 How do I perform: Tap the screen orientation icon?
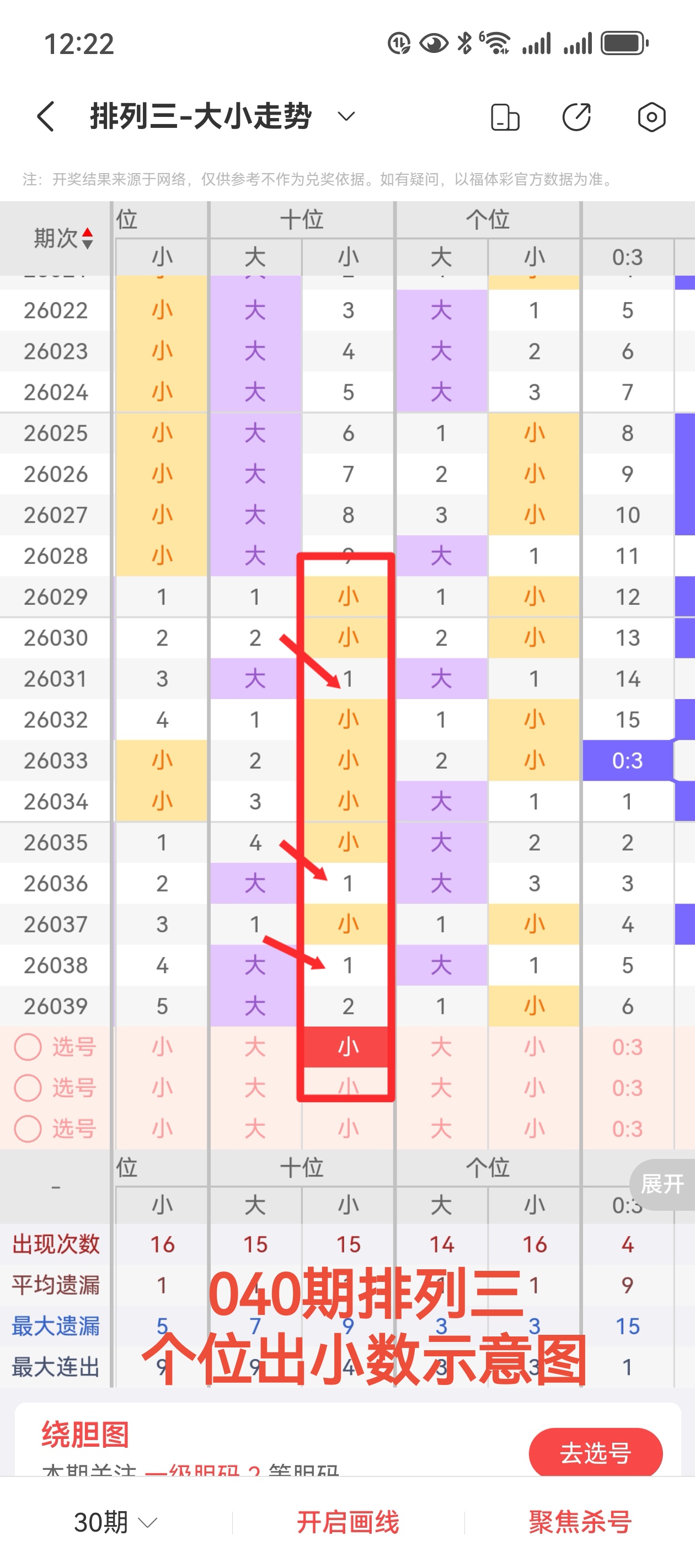pos(505,117)
